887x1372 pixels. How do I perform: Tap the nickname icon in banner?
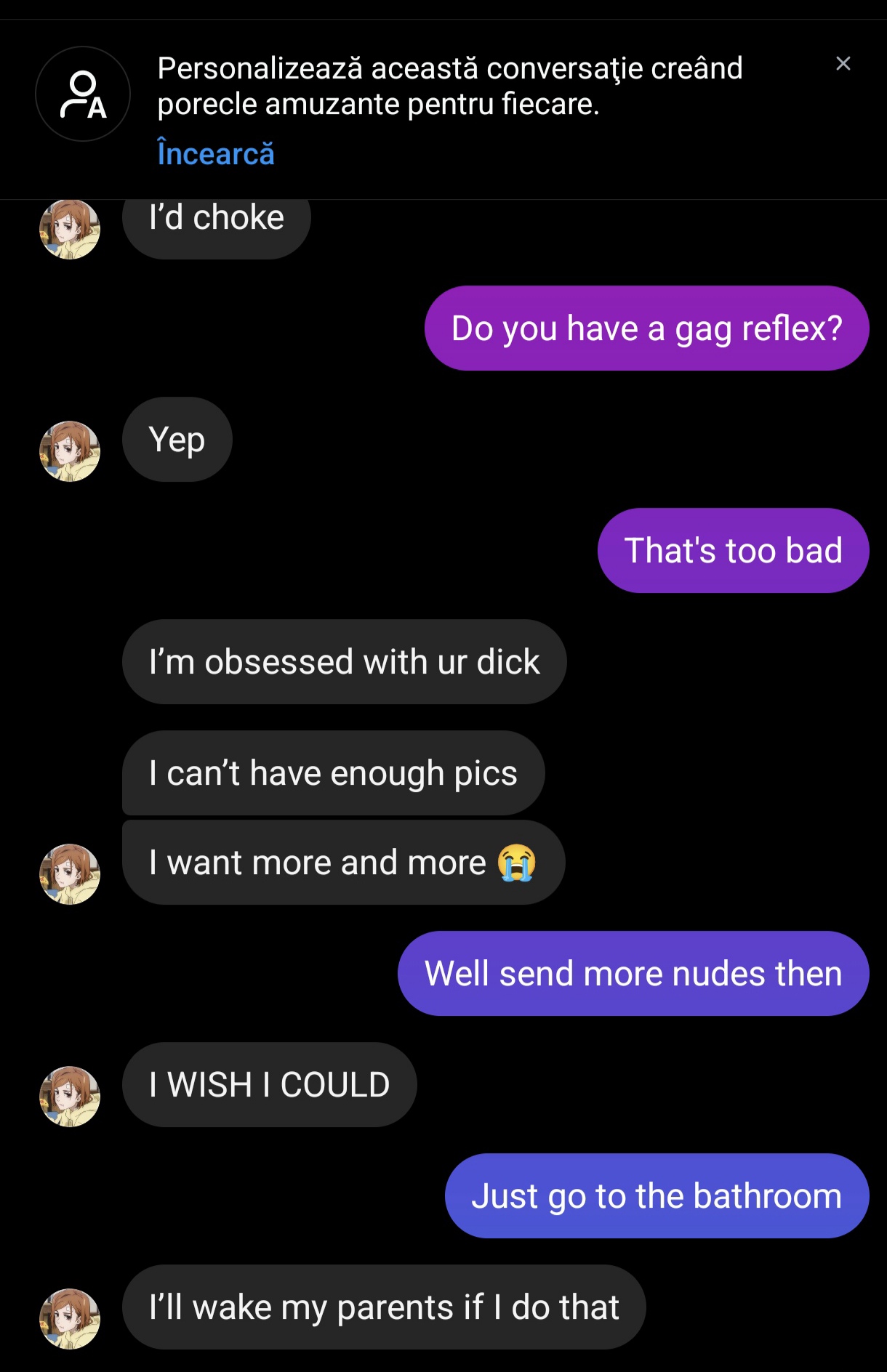(83, 94)
